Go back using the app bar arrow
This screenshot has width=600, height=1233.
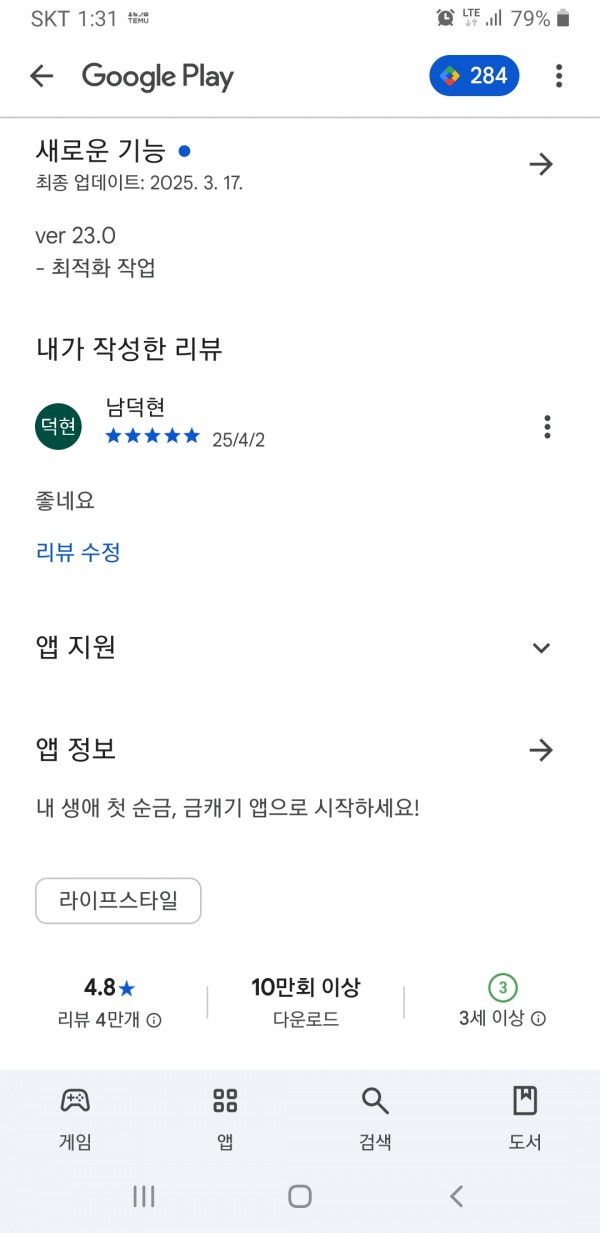tap(41, 76)
